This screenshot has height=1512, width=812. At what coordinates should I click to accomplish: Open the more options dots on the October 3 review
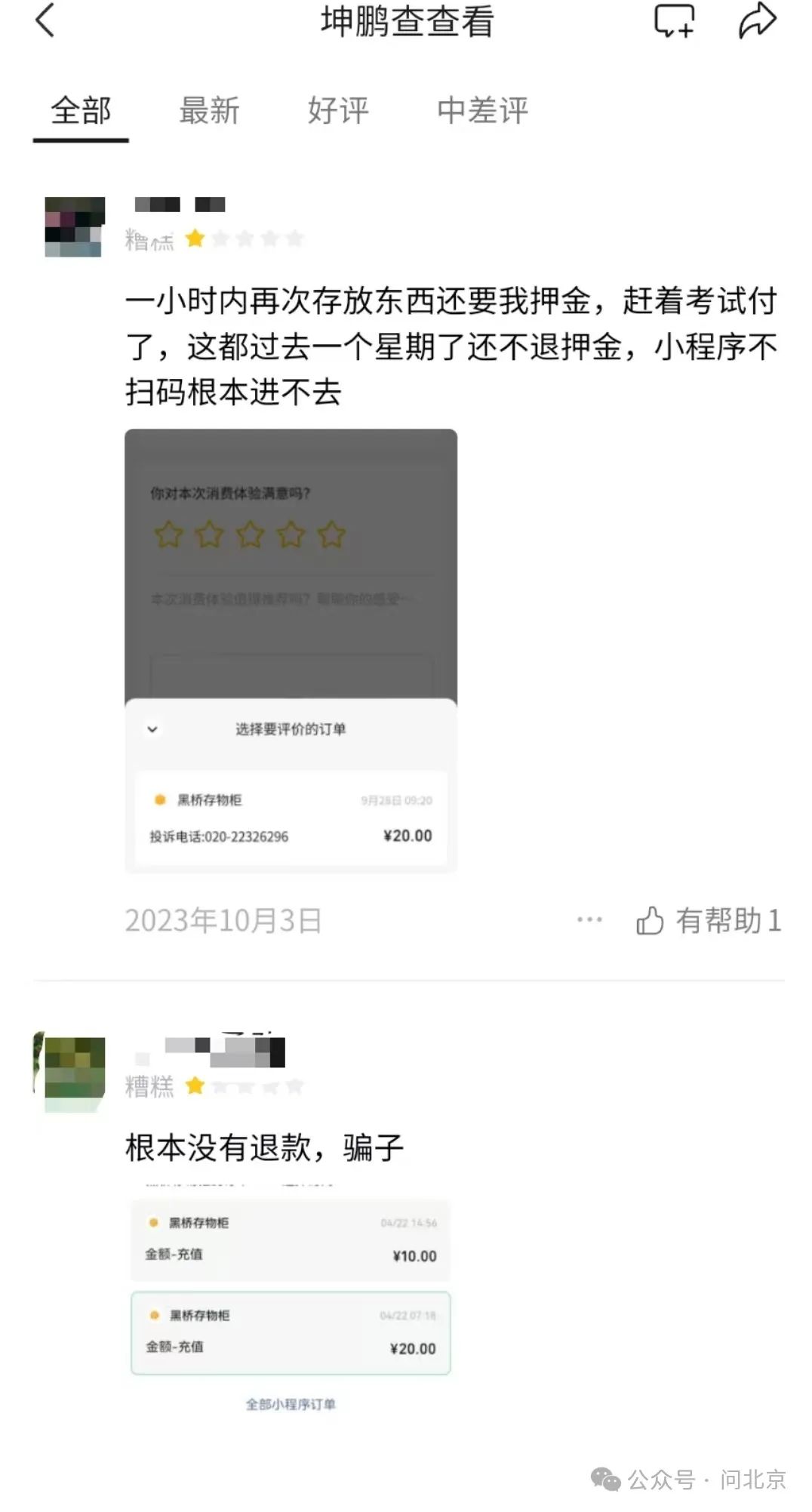589,919
